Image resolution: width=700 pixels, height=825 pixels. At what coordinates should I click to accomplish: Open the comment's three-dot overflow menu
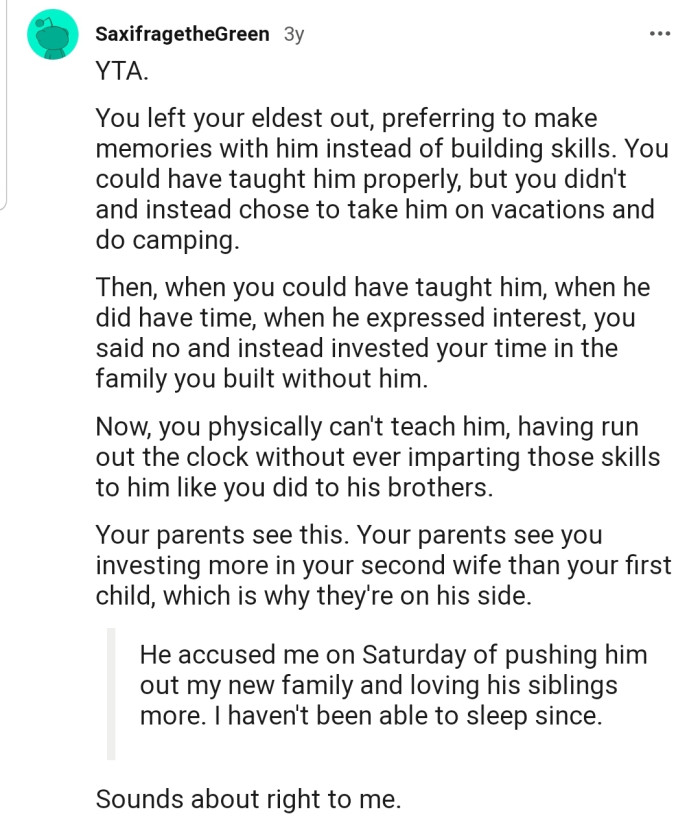click(x=659, y=33)
